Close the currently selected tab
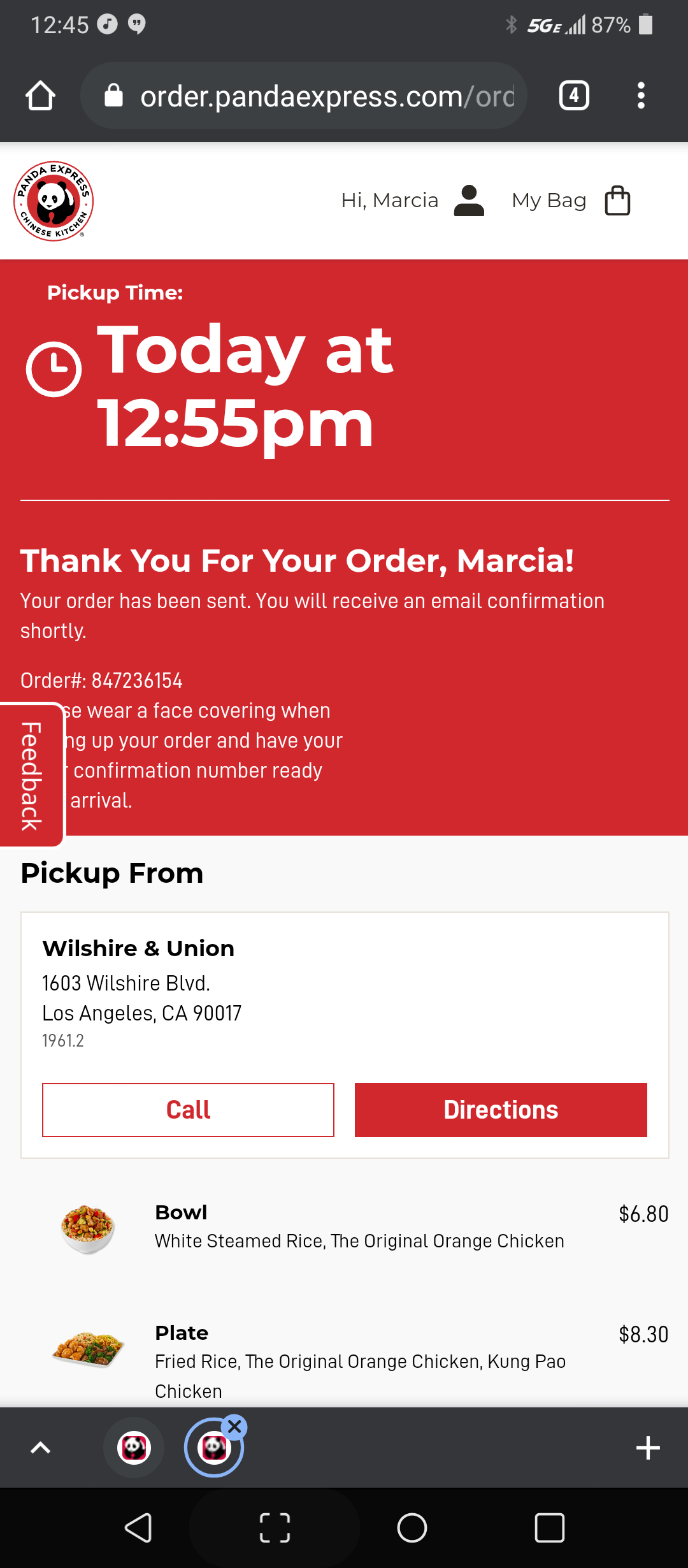The height and width of the screenshot is (1568, 688). click(235, 1427)
